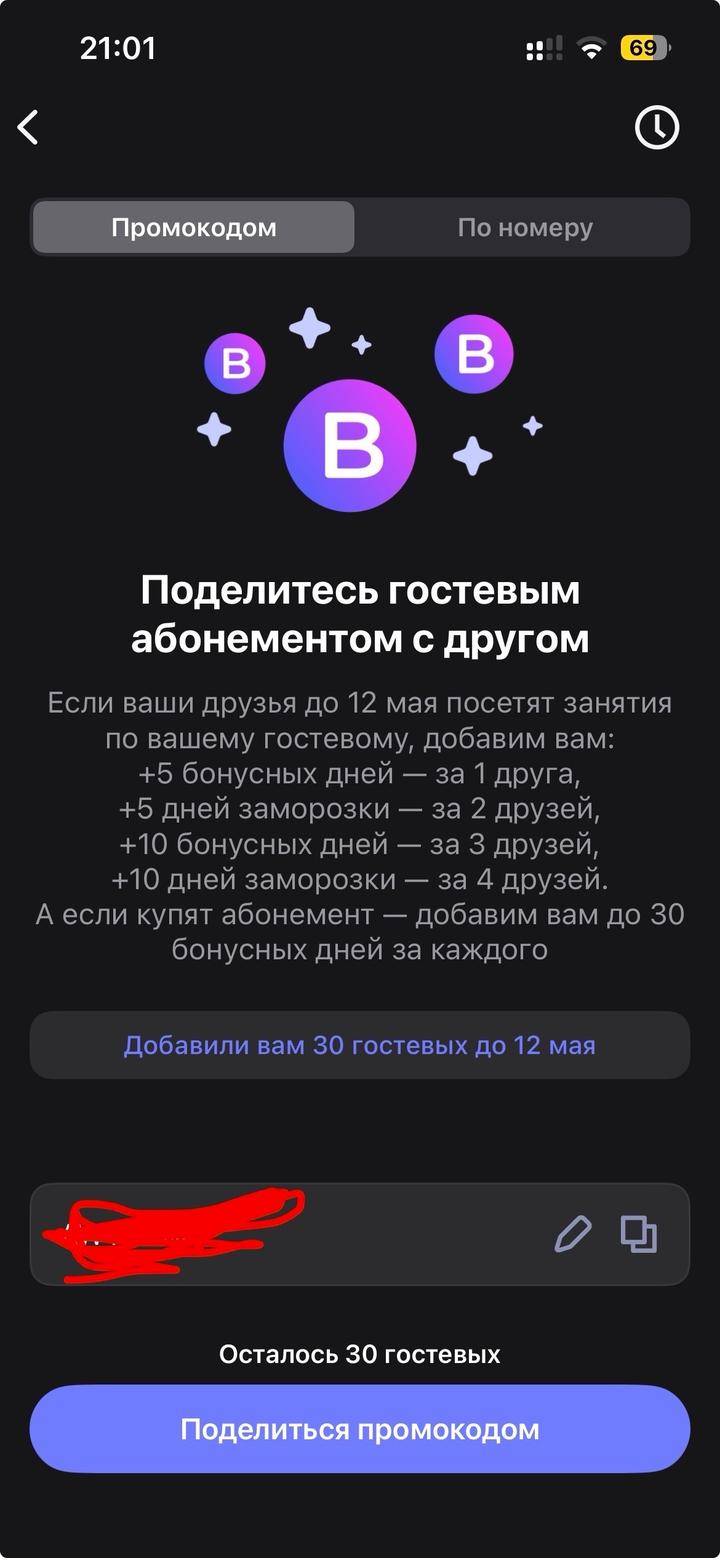Select the Промокодом tab

(x=194, y=228)
